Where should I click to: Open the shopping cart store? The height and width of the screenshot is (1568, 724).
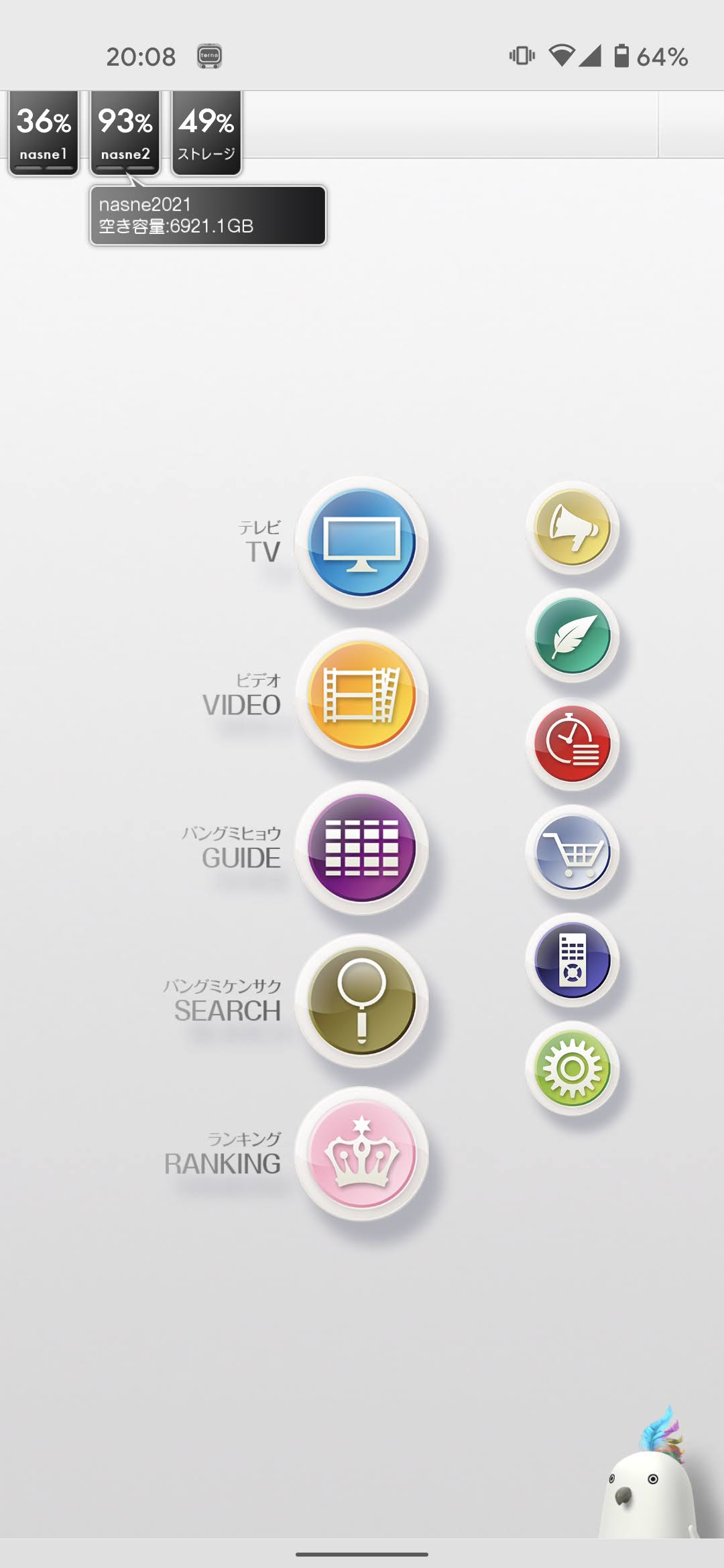(x=572, y=852)
